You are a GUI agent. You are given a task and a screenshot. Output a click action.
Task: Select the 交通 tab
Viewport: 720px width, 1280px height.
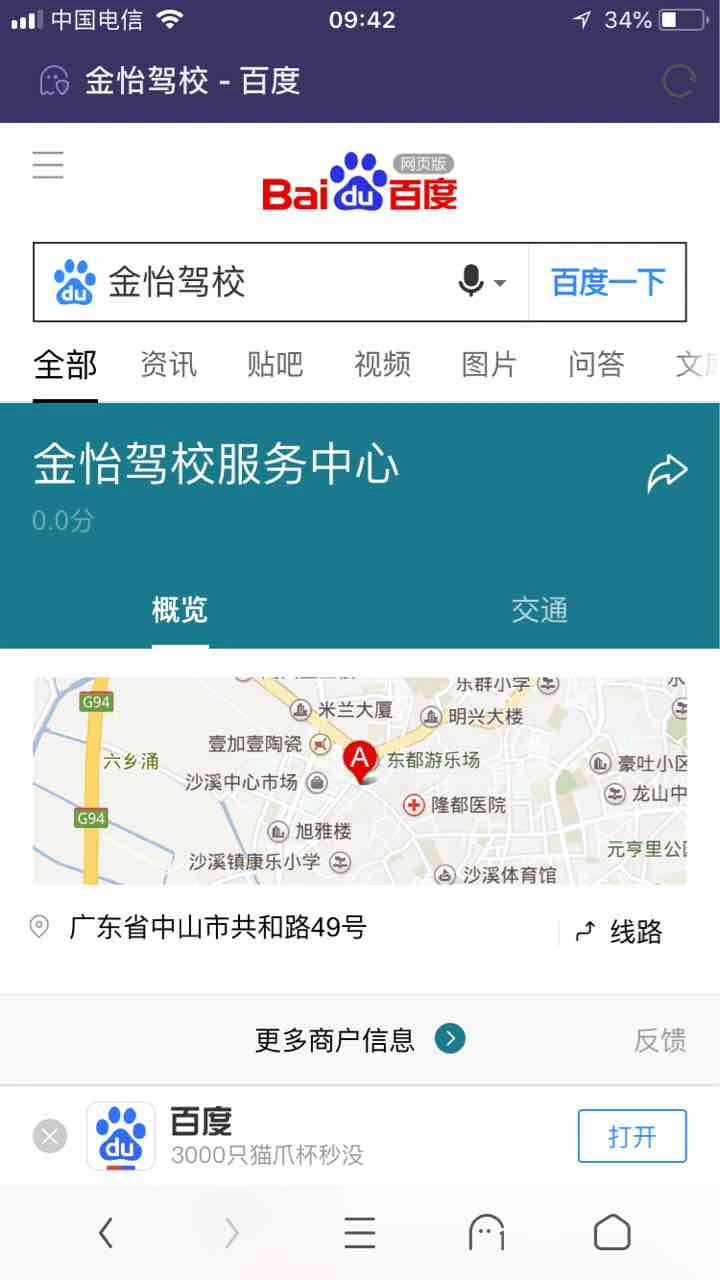pos(540,610)
